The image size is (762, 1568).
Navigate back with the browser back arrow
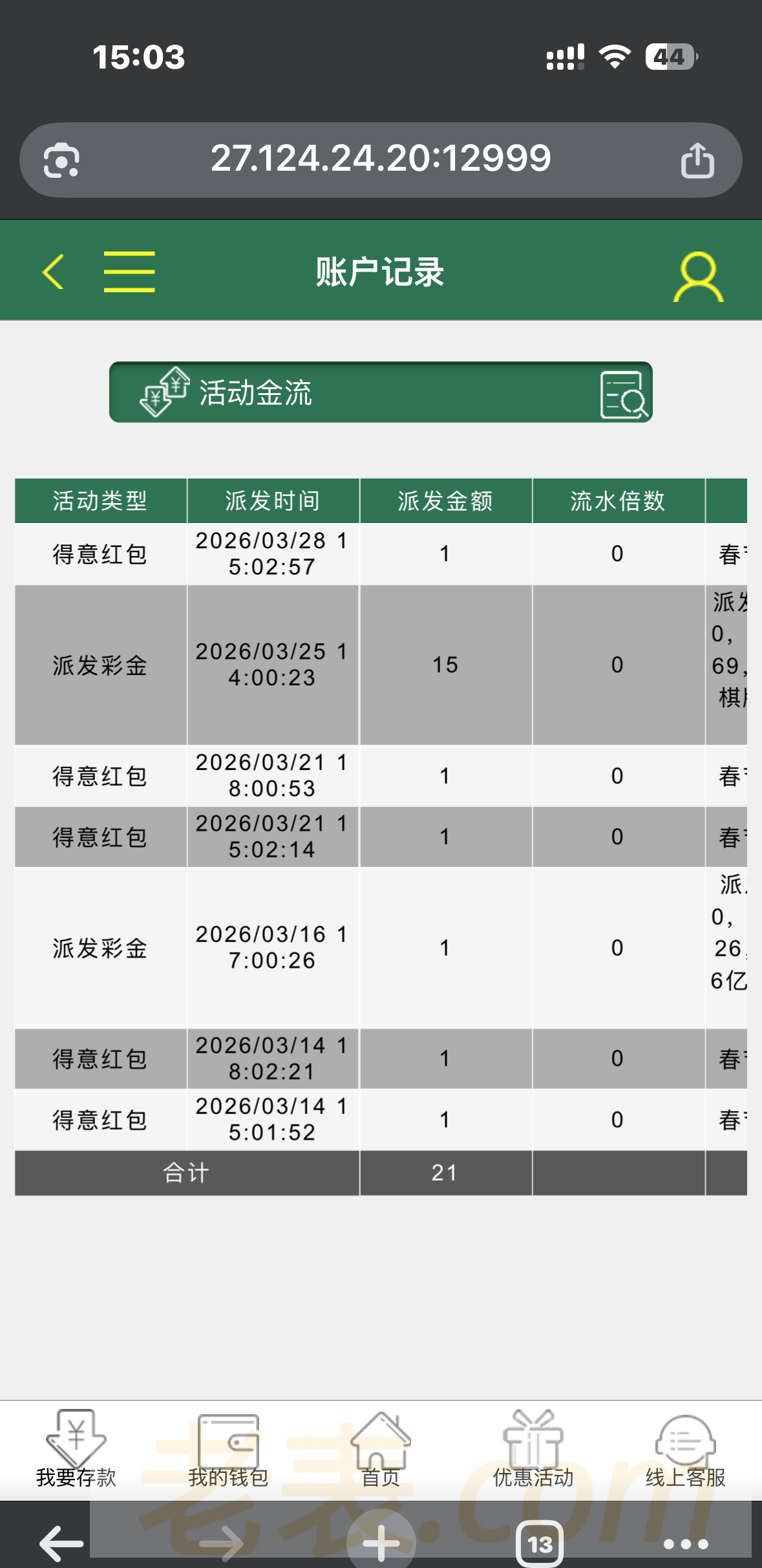click(x=61, y=1544)
